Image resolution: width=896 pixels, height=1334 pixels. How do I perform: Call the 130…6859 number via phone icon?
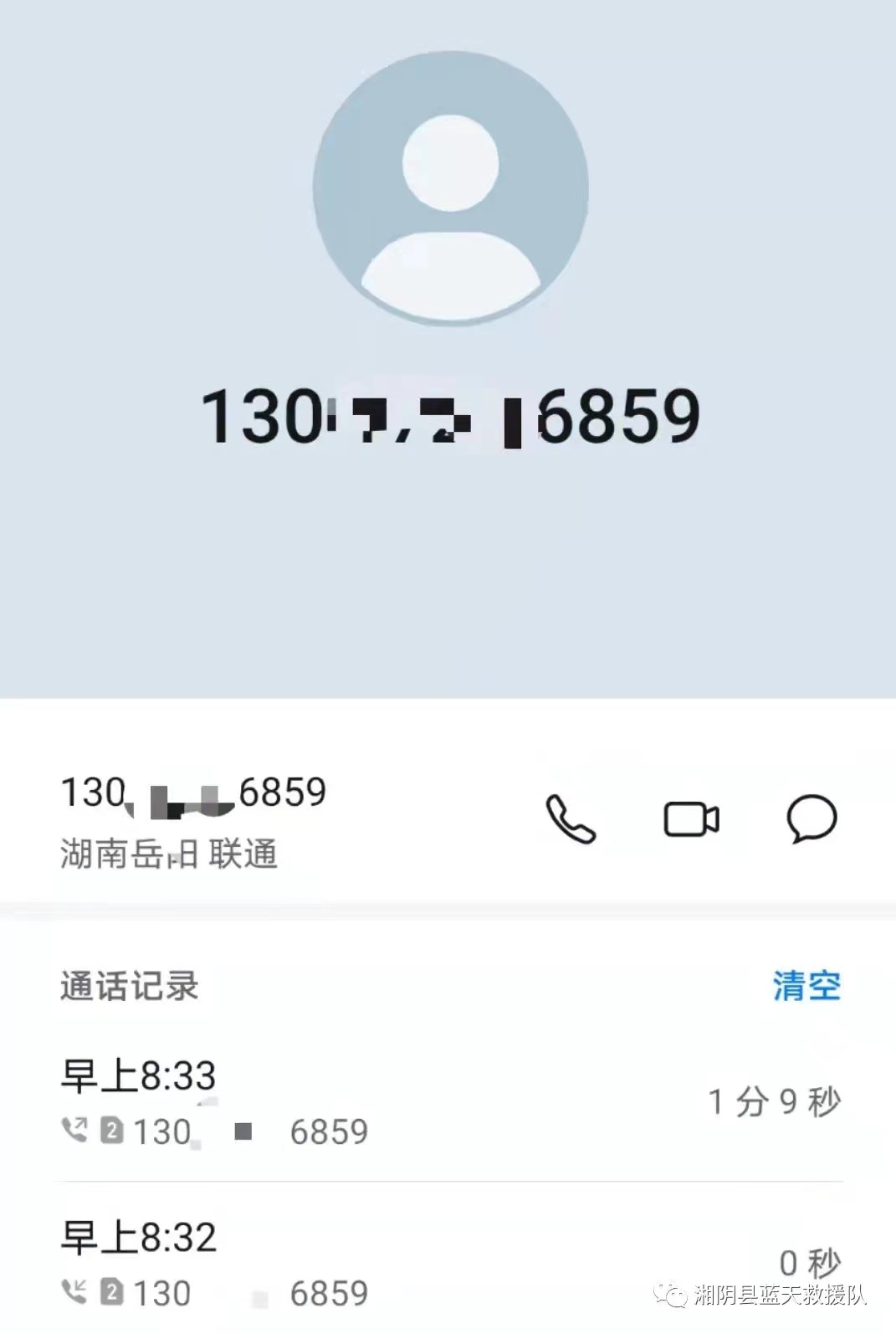pos(571,818)
